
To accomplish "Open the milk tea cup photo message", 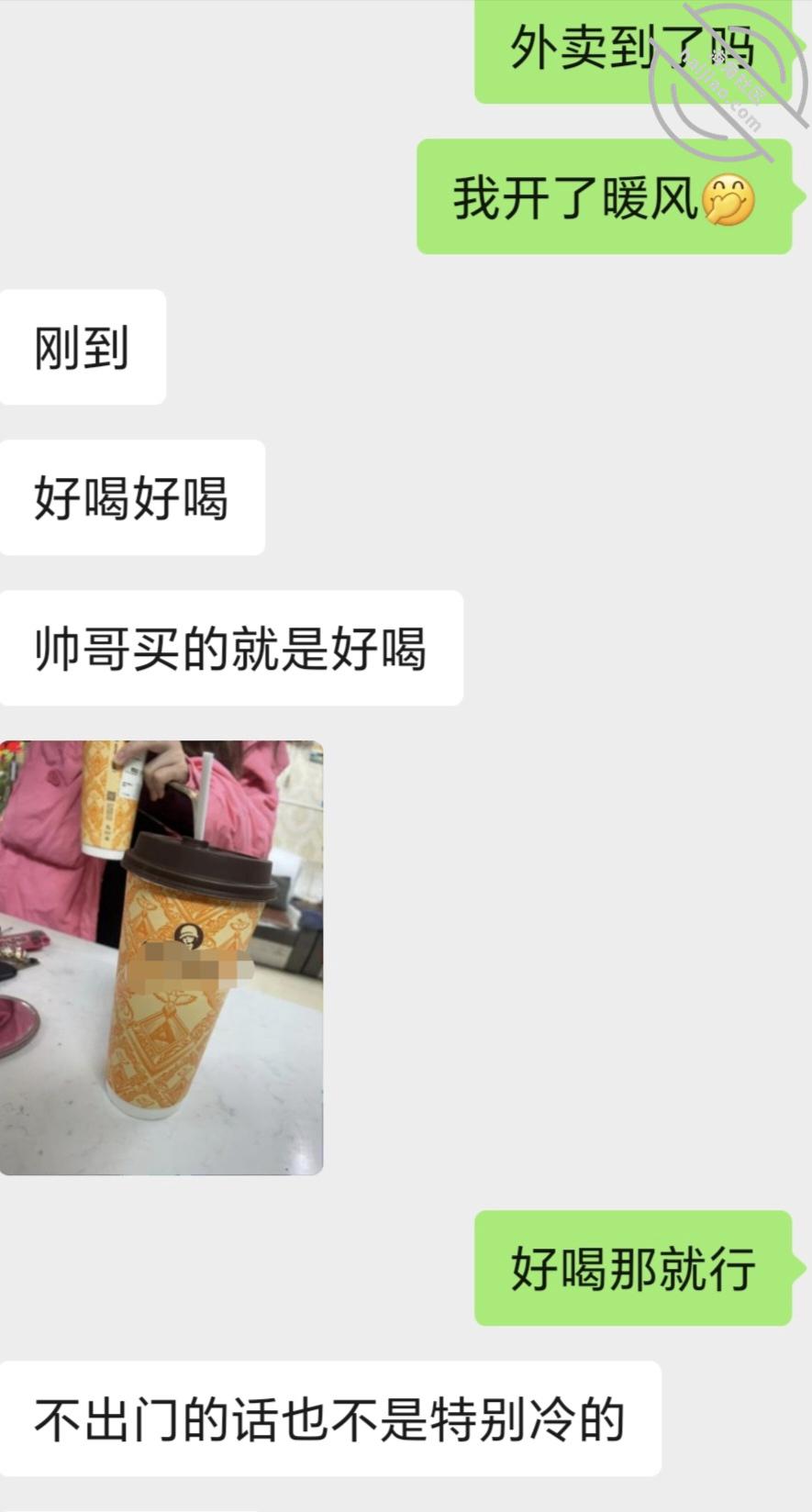I will 161,957.
